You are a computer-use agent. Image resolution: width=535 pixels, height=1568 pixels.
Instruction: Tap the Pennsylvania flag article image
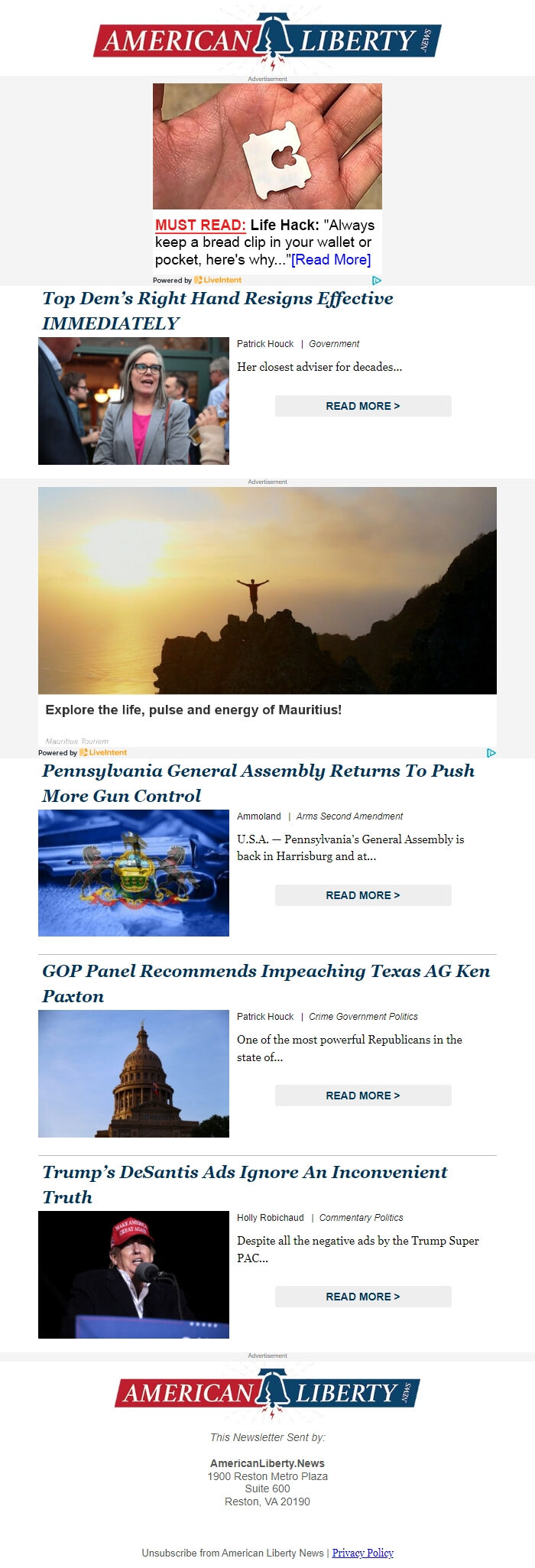click(134, 873)
